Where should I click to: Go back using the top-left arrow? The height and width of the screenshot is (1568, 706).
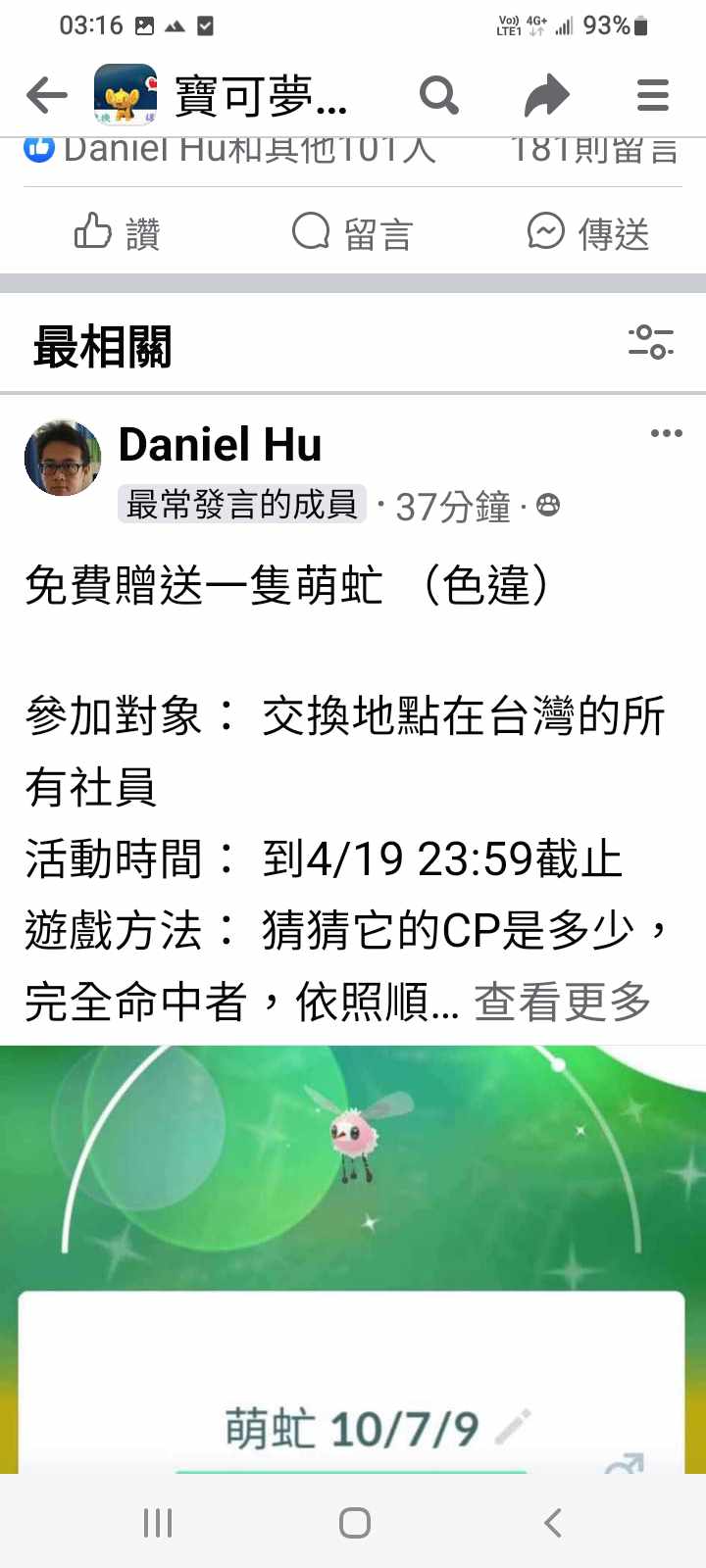click(x=46, y=95)
